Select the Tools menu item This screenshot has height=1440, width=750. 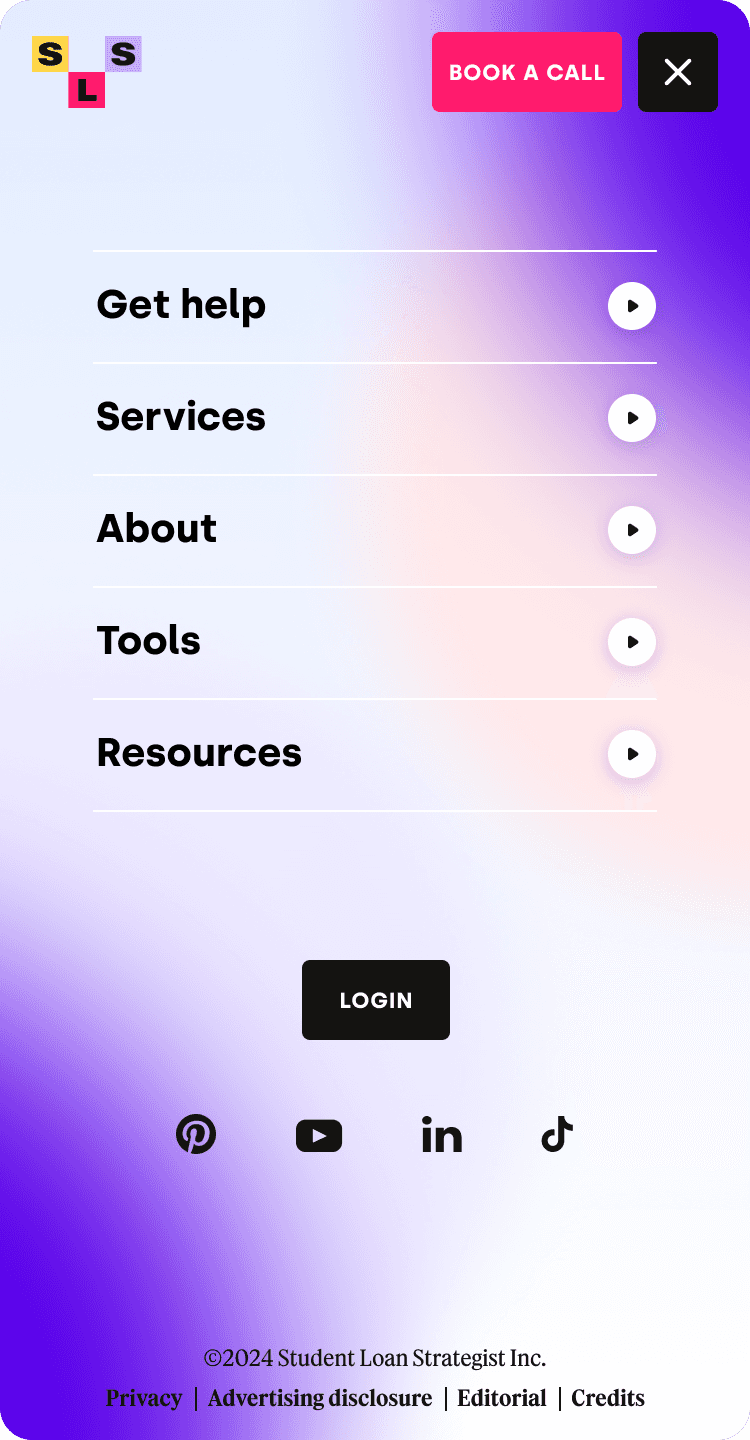pos(148,641)
